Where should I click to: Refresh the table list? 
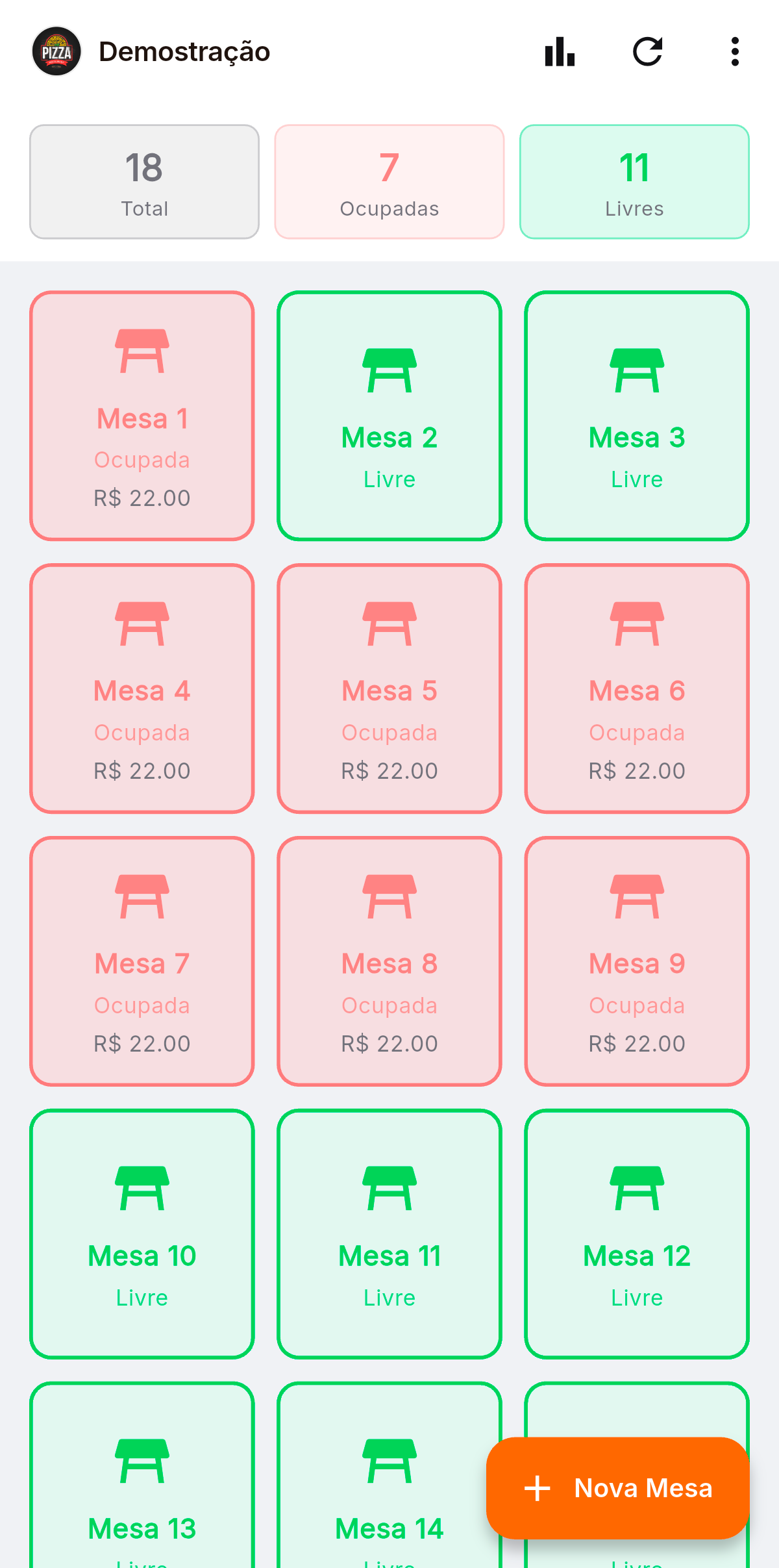(x=647, y=52)
